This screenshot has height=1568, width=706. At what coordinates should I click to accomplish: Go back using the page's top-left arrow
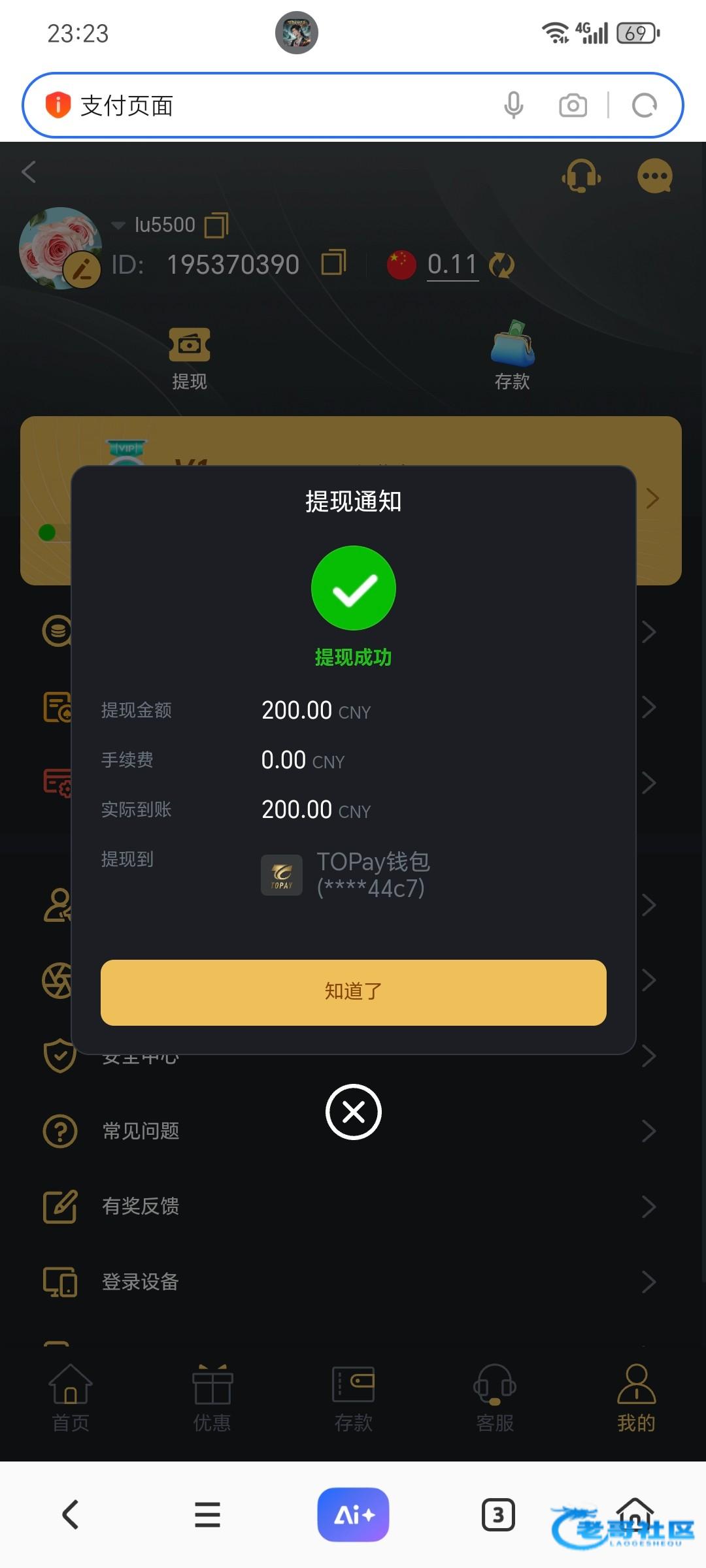tap(29, 172)
